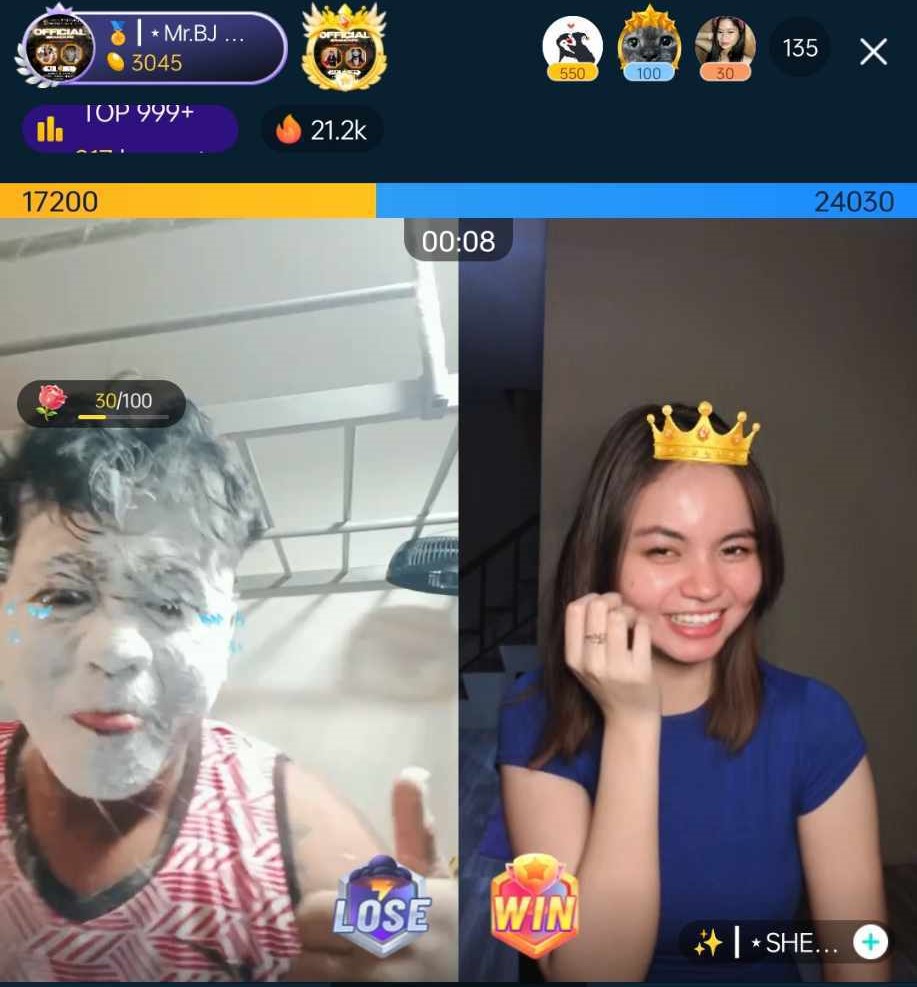Follow the opponent host SHE
The height and width of the screenshot is (987, 917).
[870, 942]
